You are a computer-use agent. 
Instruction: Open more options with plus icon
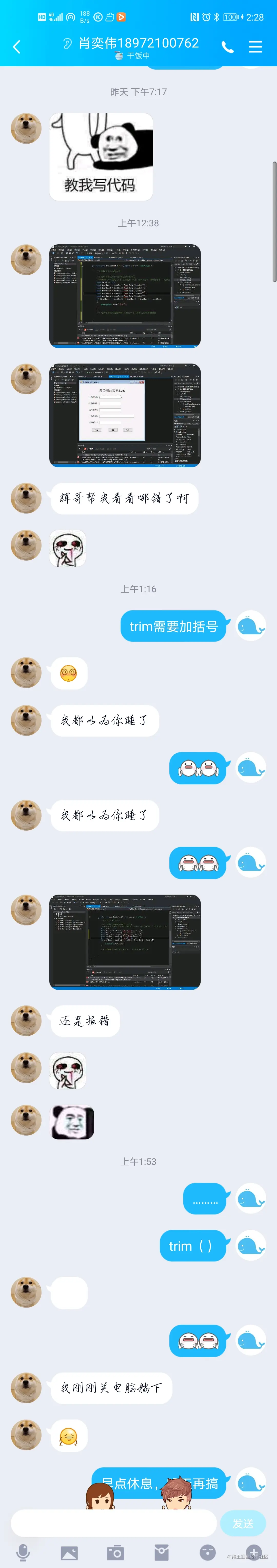254,1552
